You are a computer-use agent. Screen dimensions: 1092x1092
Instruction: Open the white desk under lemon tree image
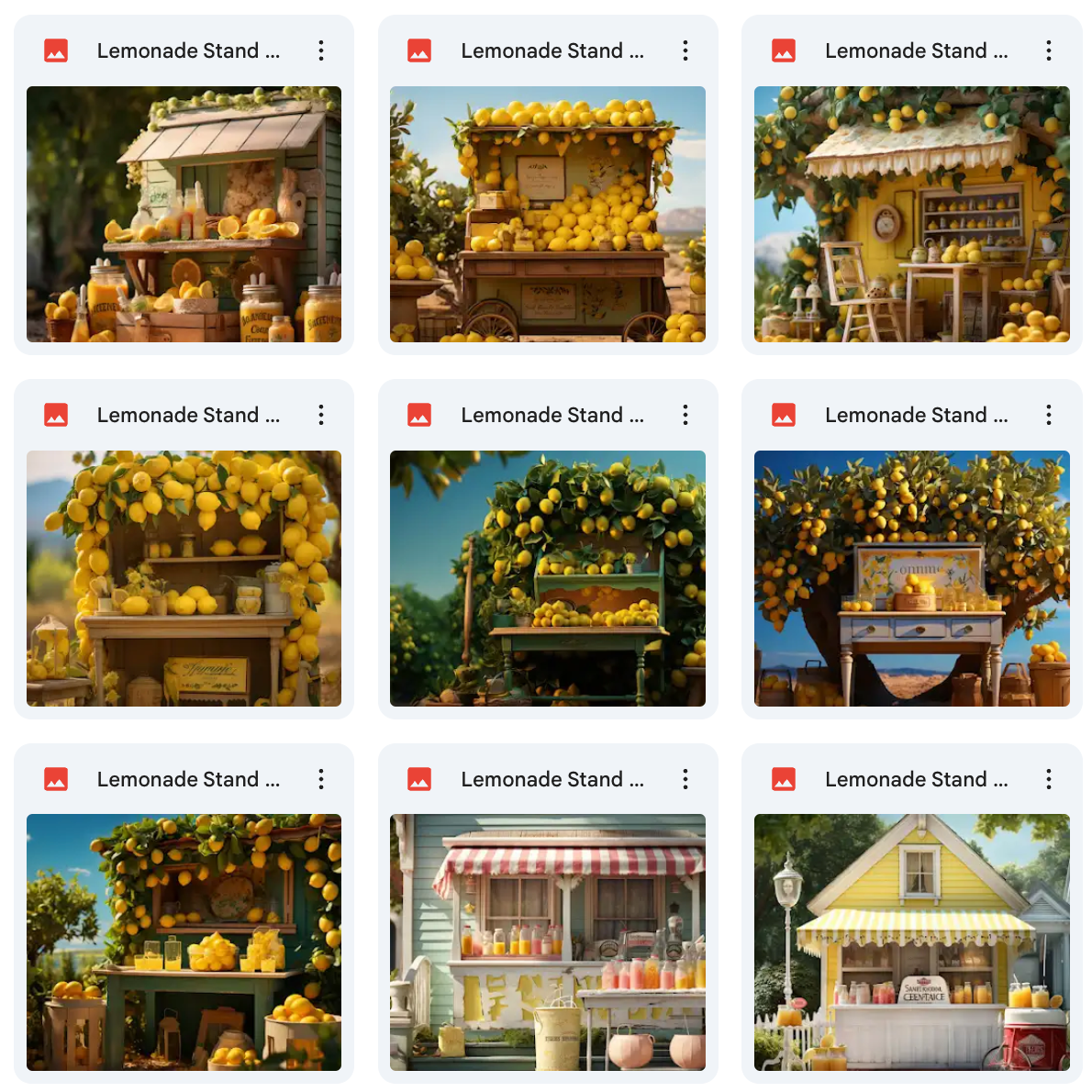tap(911, 578)
